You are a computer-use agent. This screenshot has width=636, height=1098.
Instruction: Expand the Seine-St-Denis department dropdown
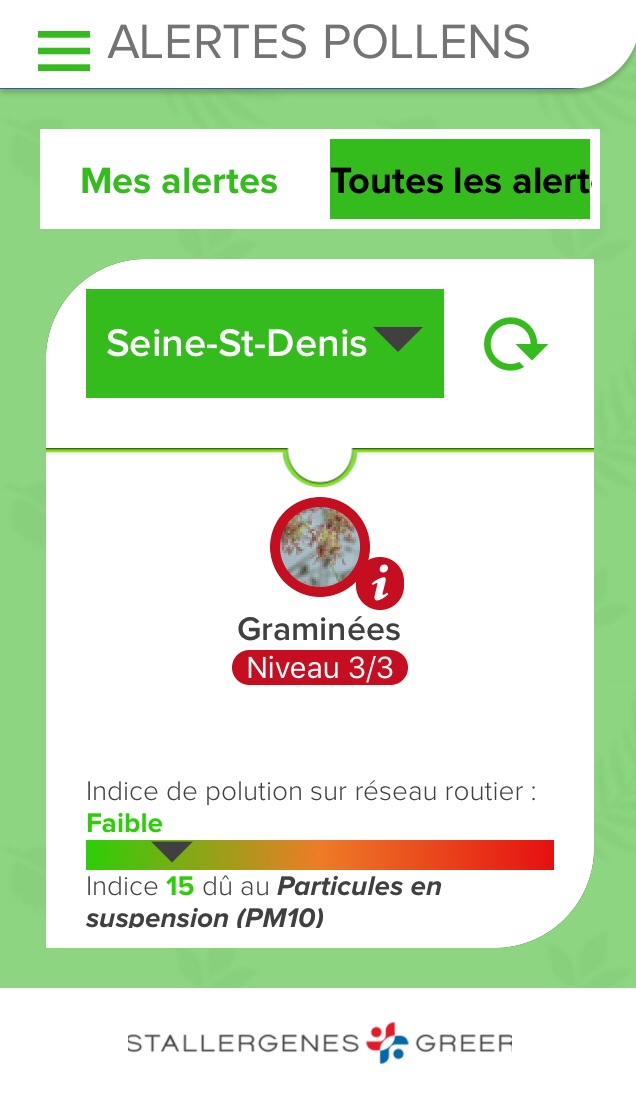265,343
